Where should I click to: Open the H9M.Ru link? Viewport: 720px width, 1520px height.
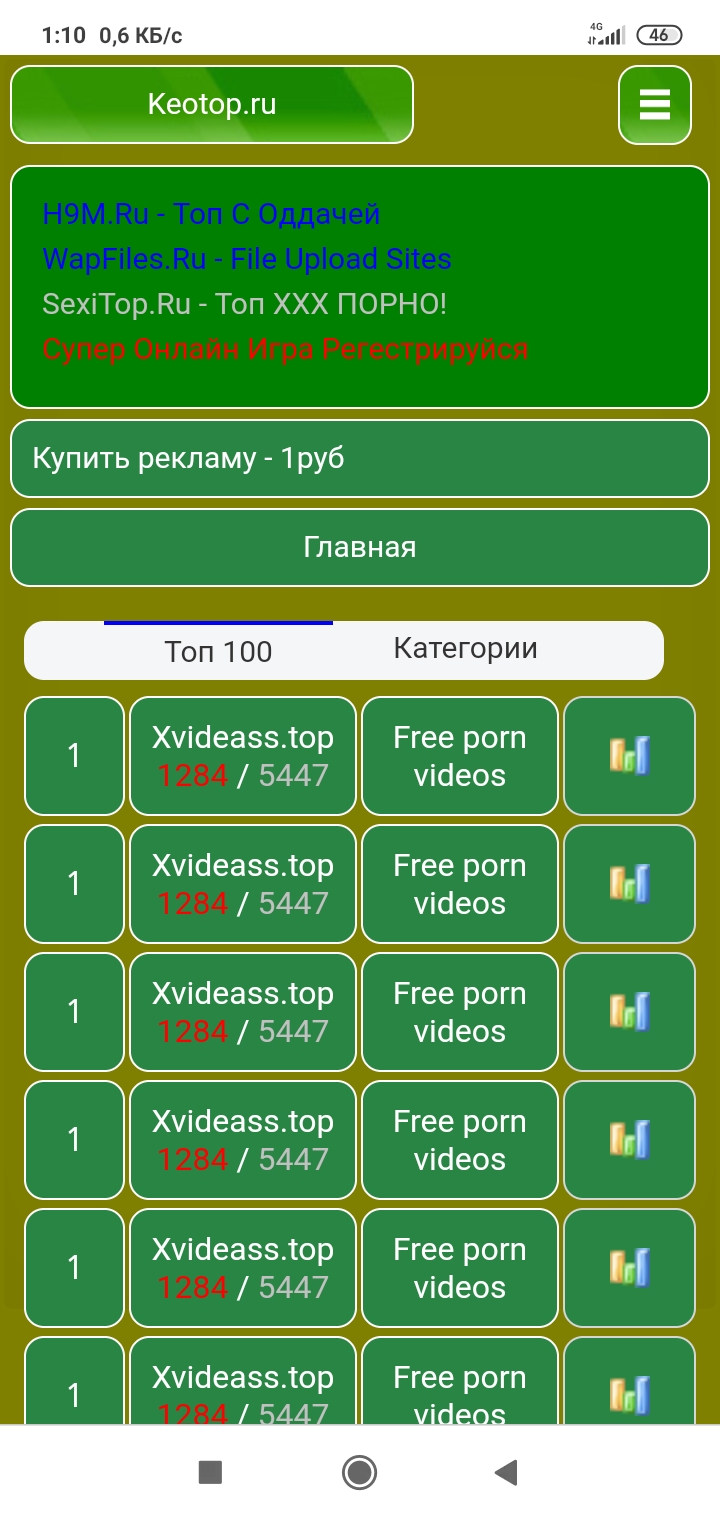[211, 214]
